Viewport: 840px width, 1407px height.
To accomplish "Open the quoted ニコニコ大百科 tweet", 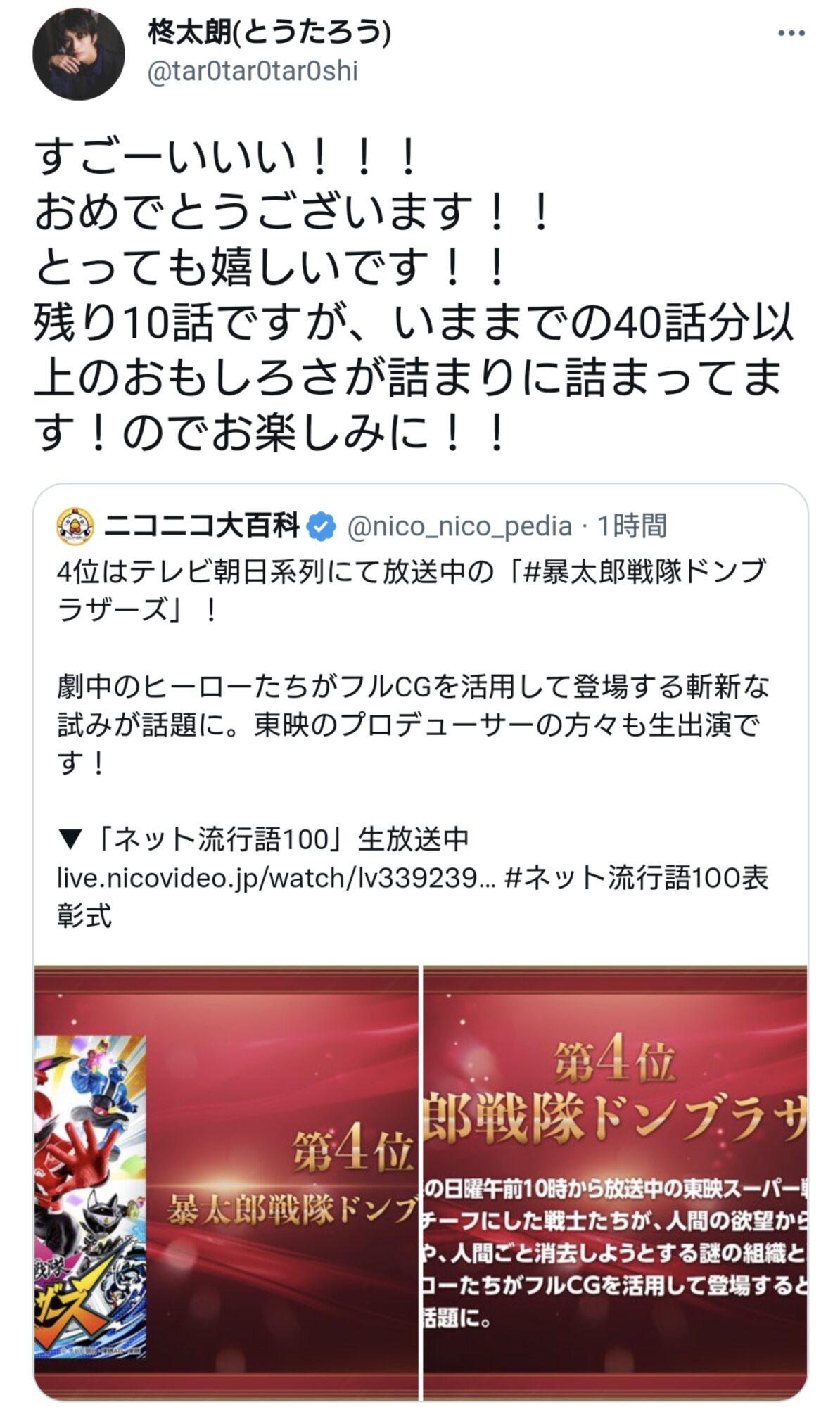I will pyautogui.click(x=419, y=725).
